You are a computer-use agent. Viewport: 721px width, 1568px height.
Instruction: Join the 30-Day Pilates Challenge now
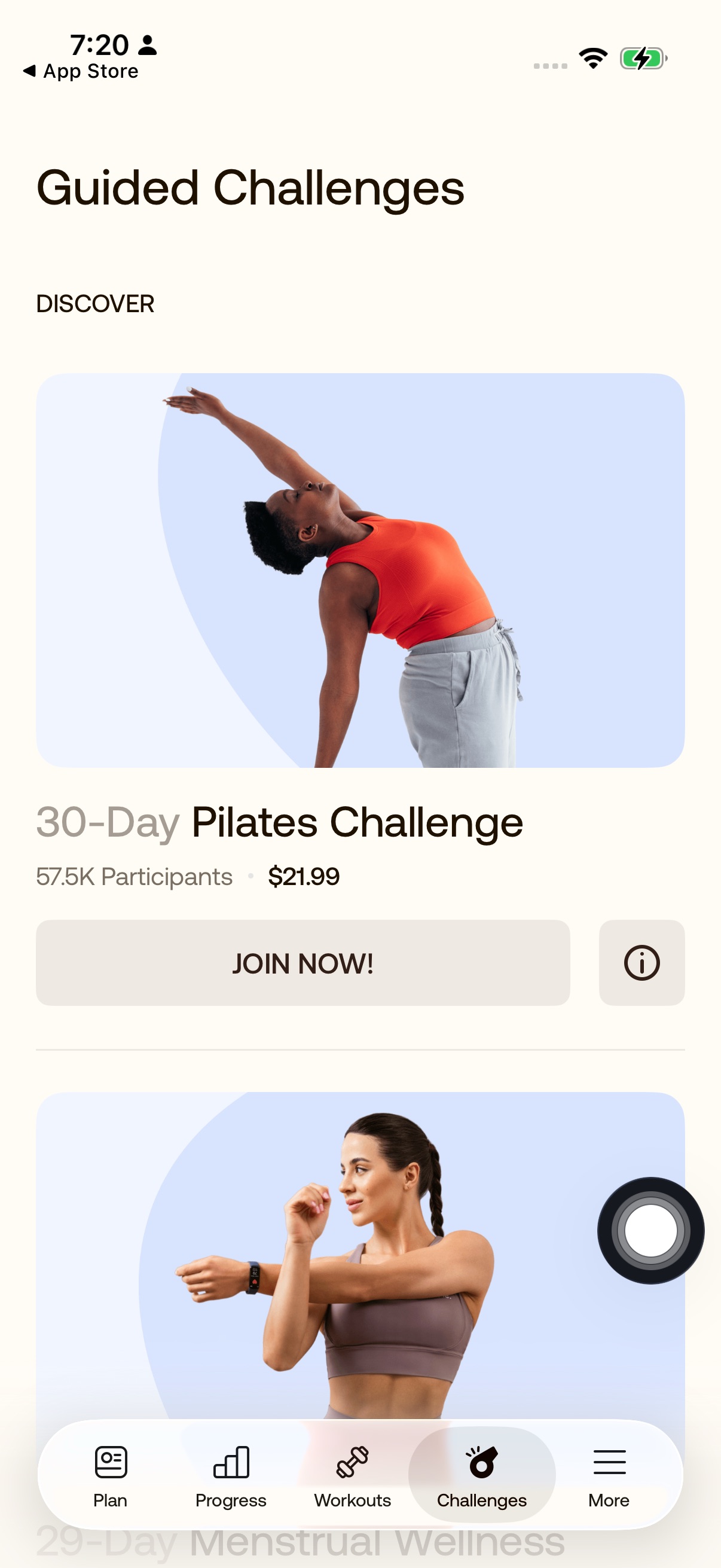[x=303, y=962]
